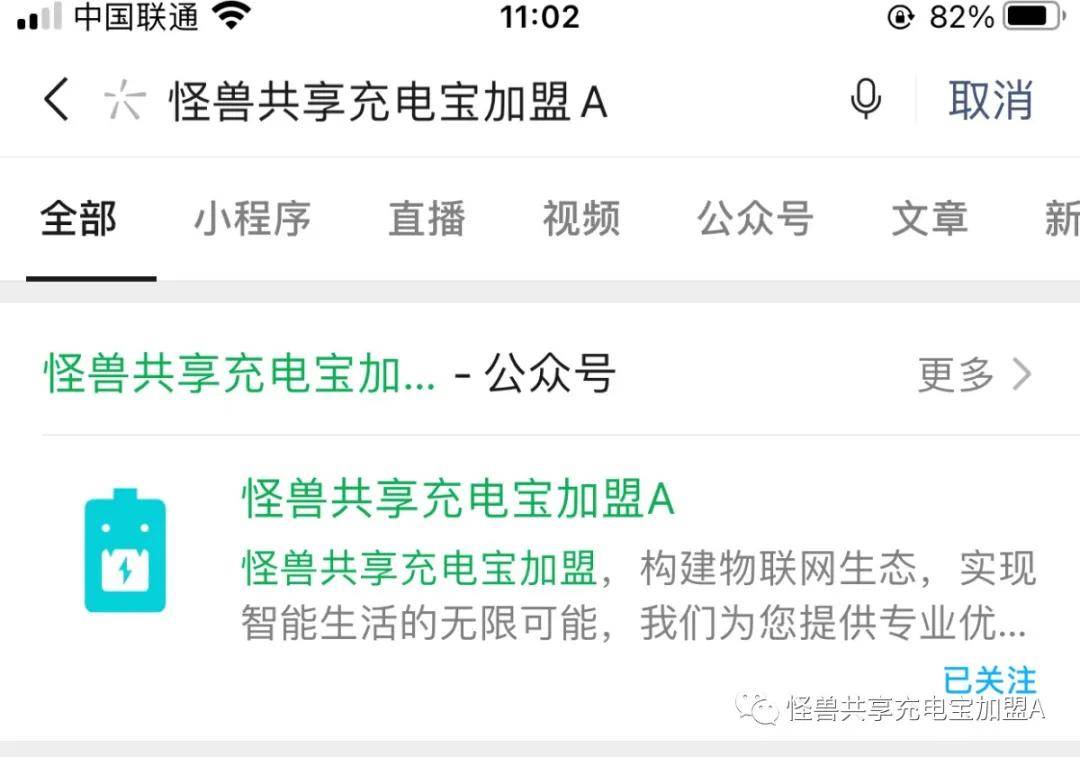Go back using the left arrow
1080x757 pixels.
coord(56,101)
